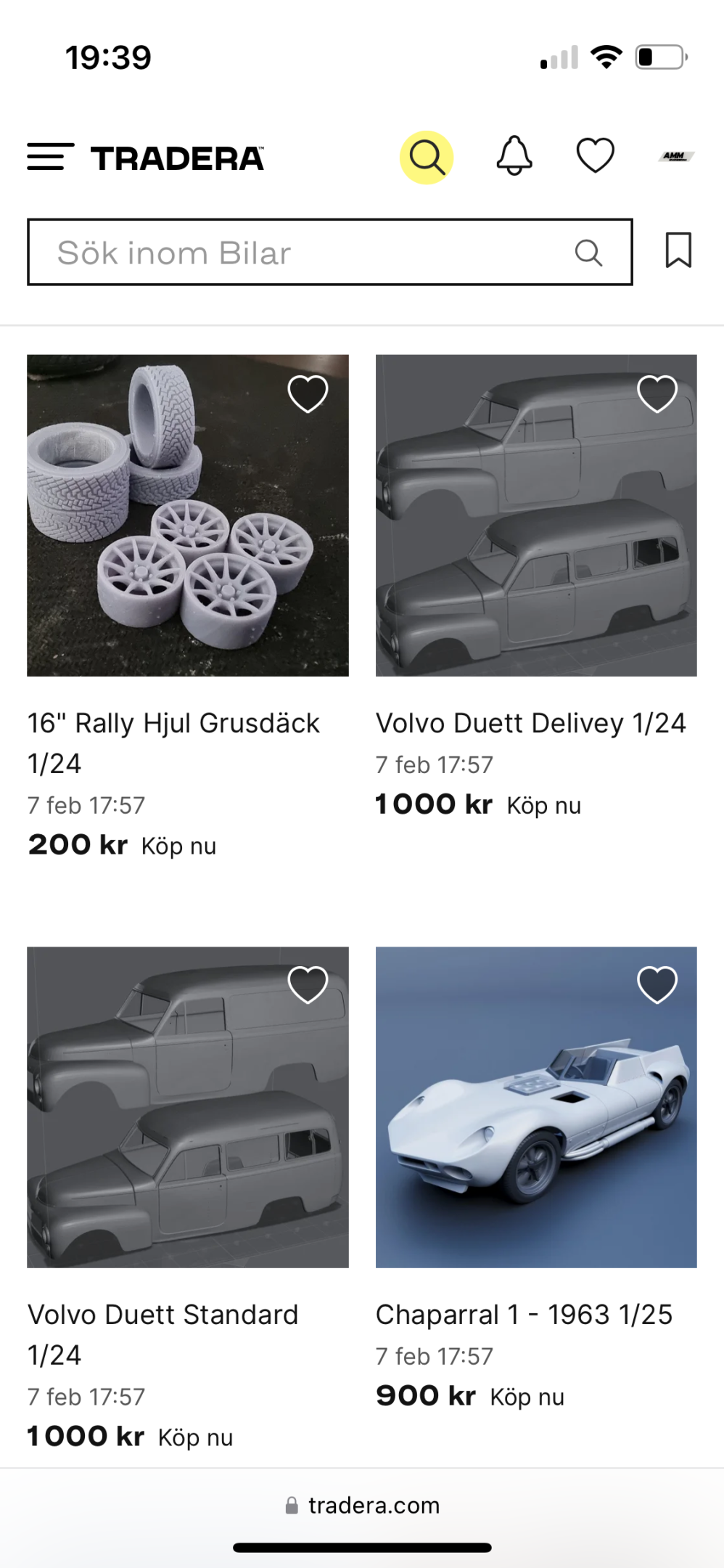Favorite the Chaparral 1 - 1963 item
This screenshot has width=724, height=1568.
pos(657,985)
